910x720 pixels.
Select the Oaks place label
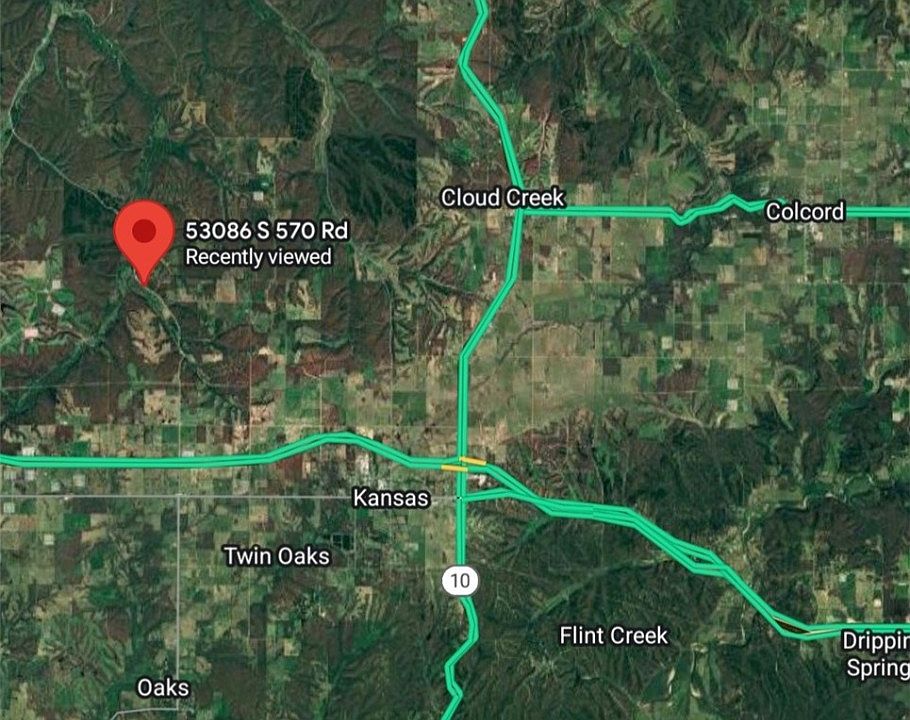pos(163,688)
